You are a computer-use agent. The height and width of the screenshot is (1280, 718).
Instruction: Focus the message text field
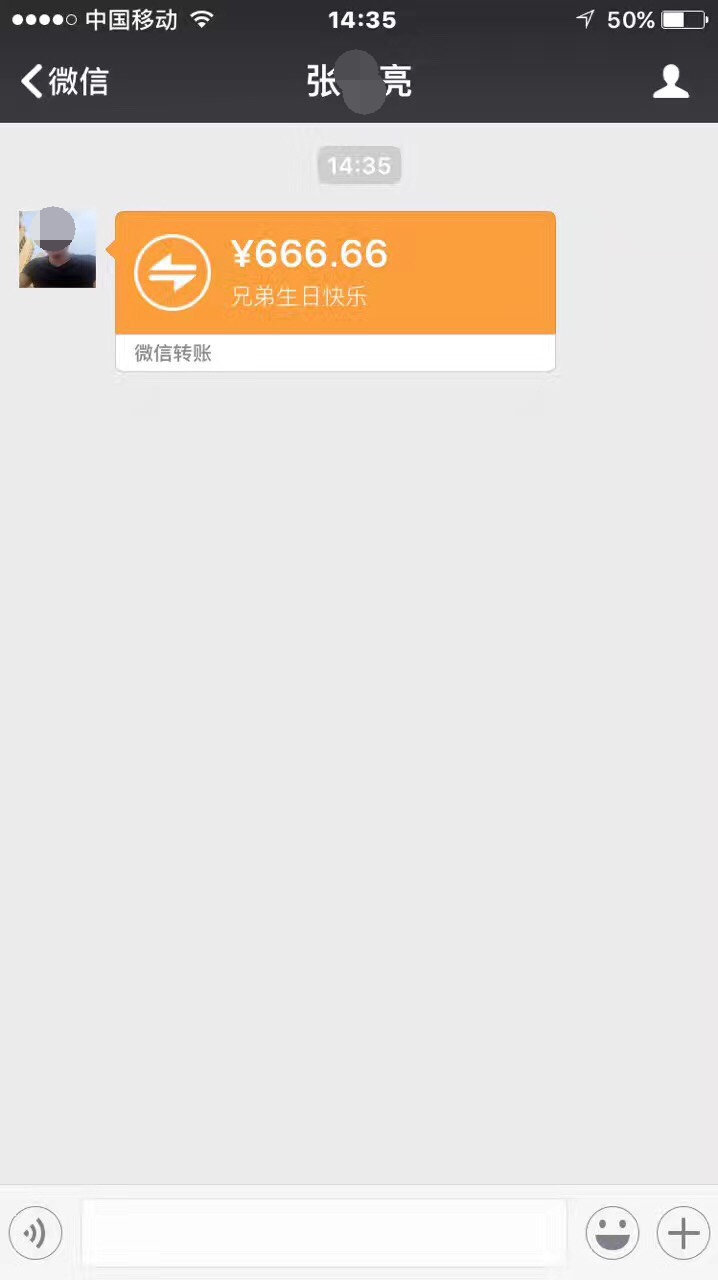pyautogui.click(x=323, y=1233)
